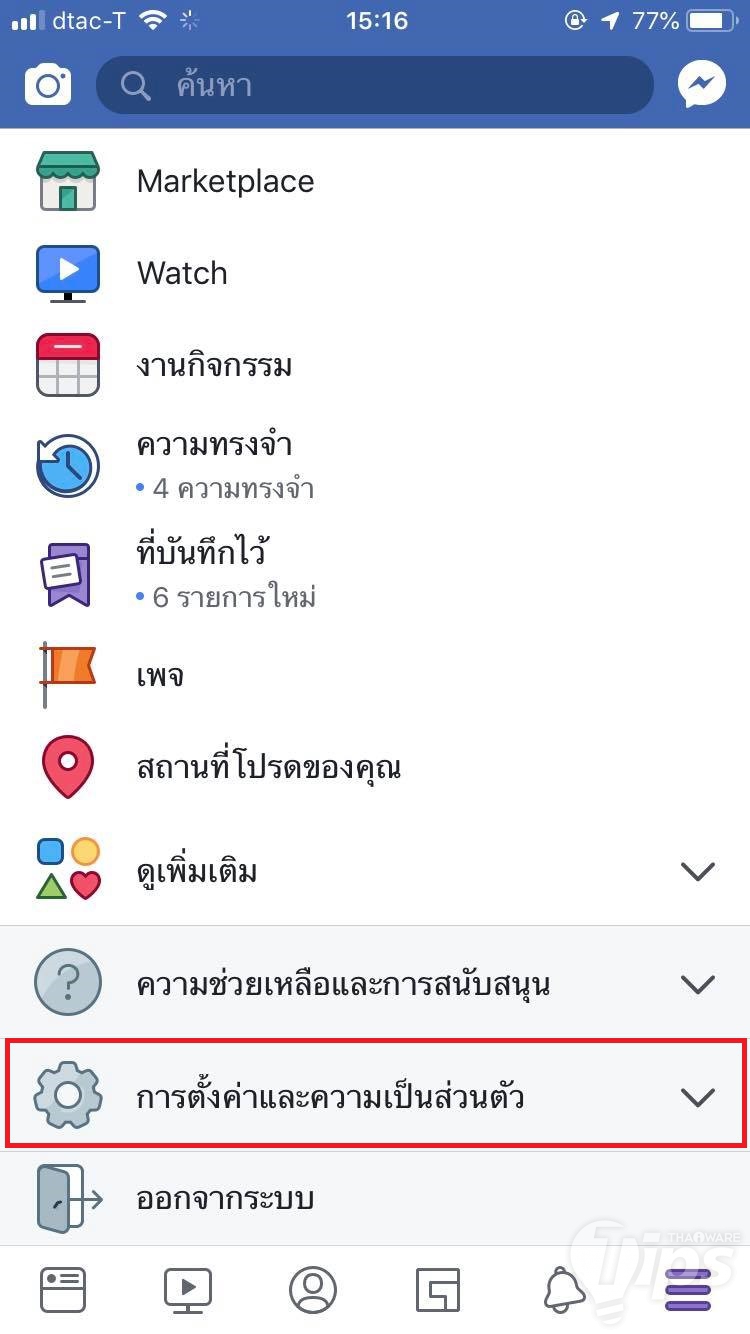Switch to the News Feed tab
The height and width of the screenshot is (1334, 750).
[63, 1289]
